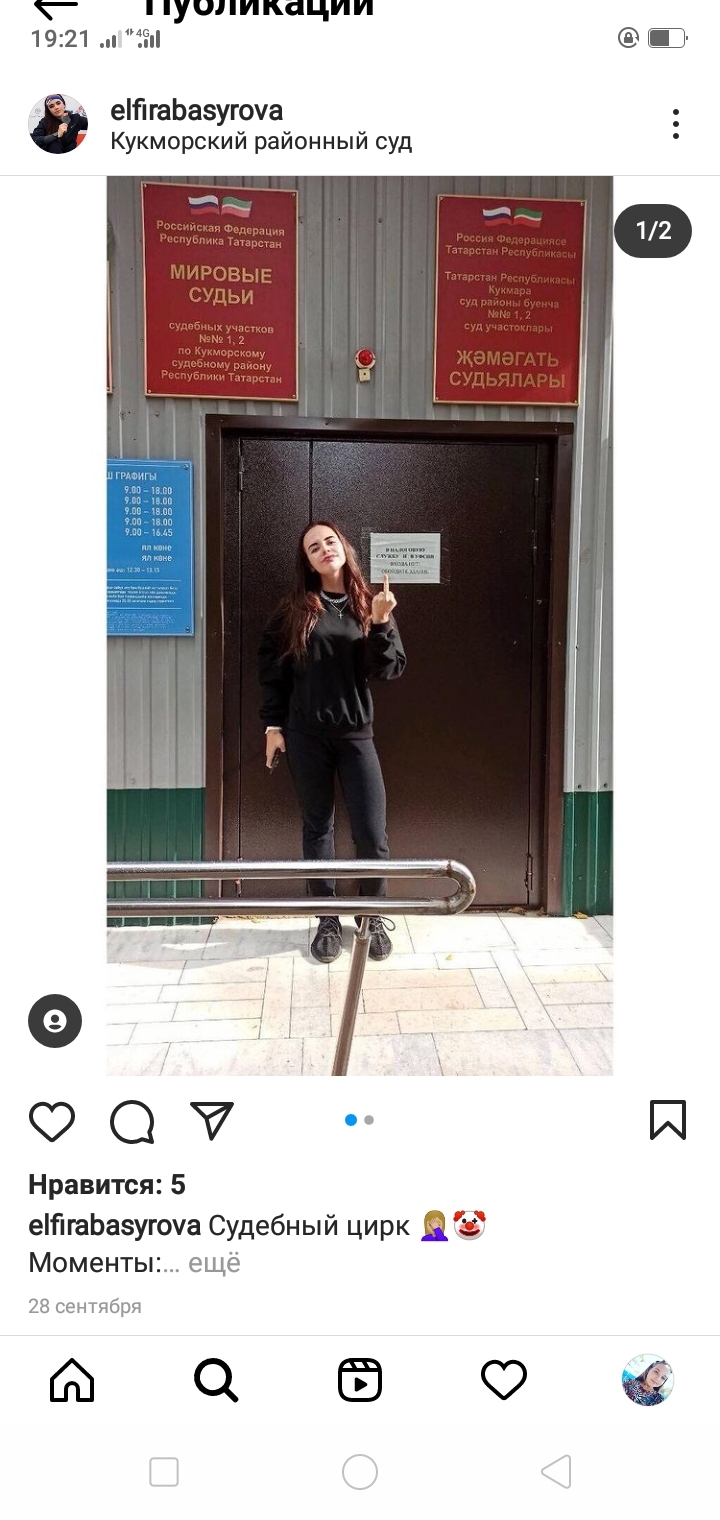Expand the caption with "ещё"
Image resolution: width=720 pixels, height=1520 pixels.
pos(215,1263)
